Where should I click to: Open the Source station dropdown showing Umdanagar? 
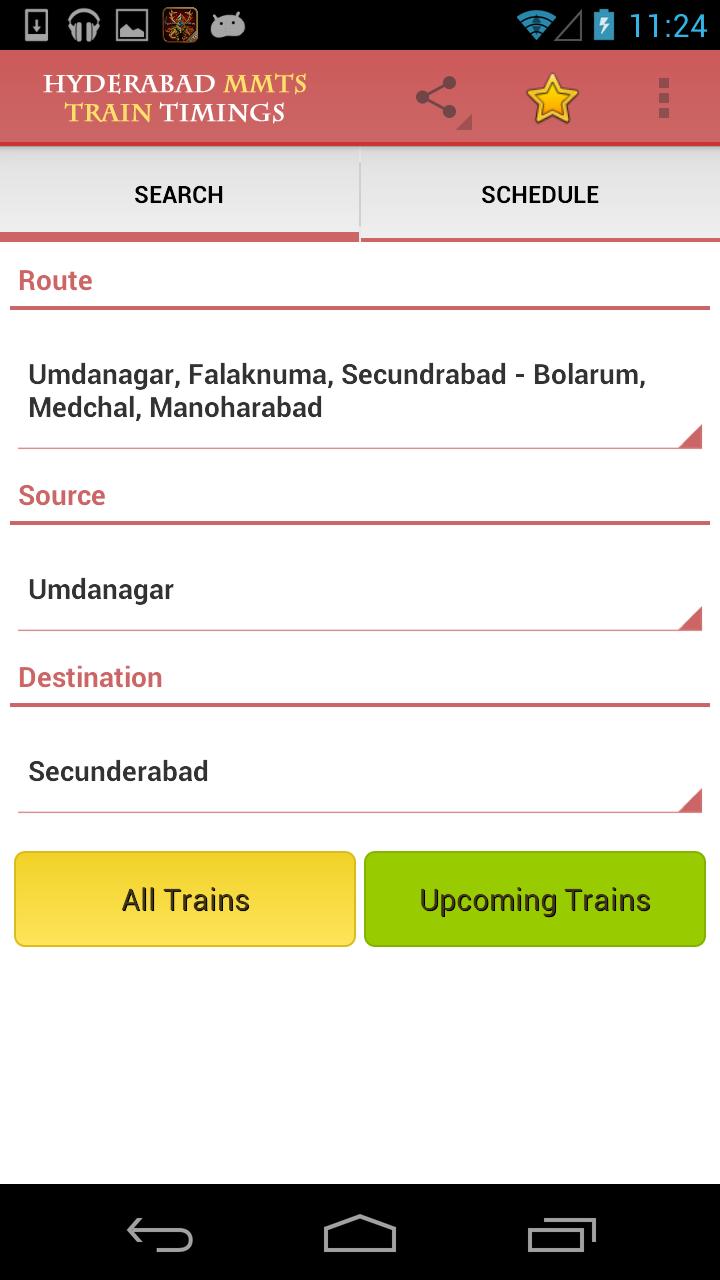[x=360, y=590]
